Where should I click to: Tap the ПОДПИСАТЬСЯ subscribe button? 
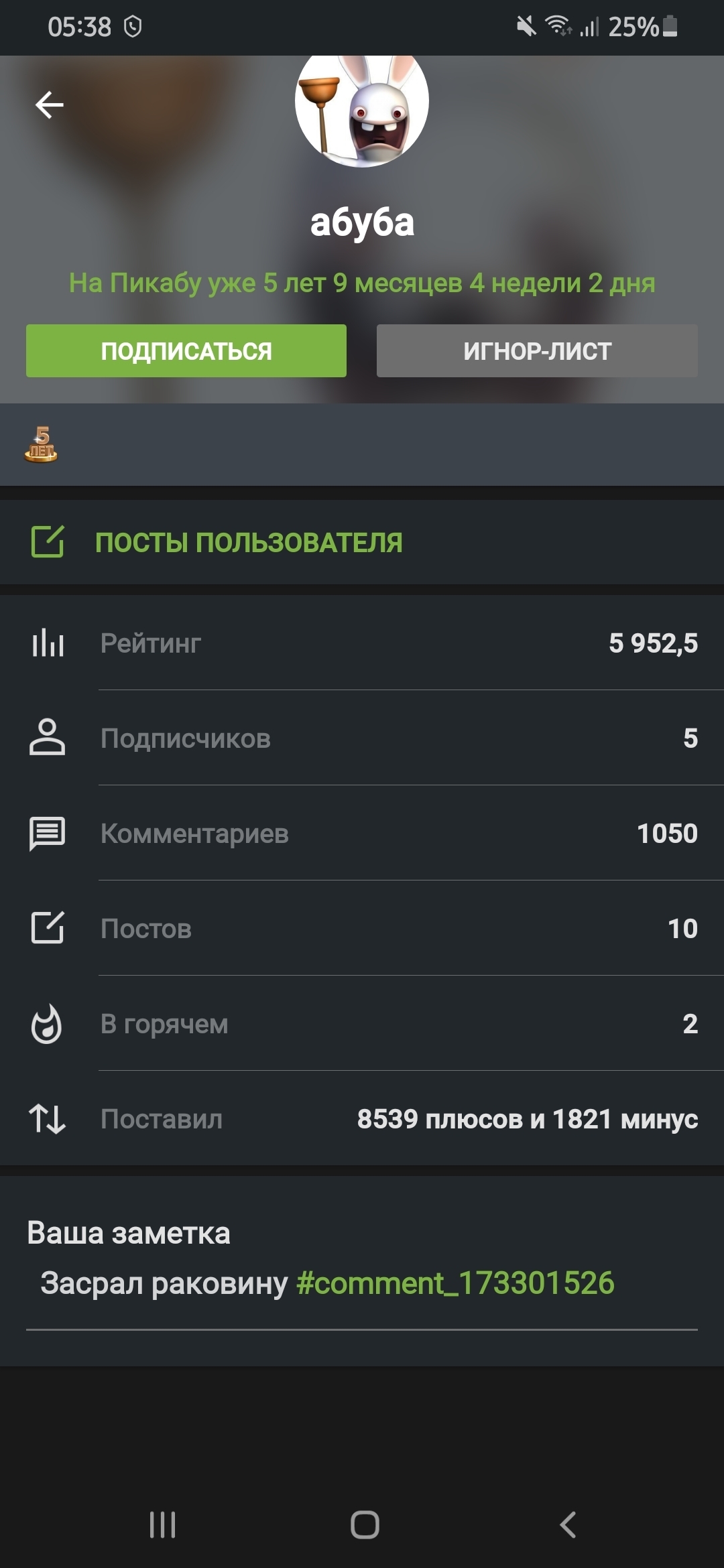point(186,351)
